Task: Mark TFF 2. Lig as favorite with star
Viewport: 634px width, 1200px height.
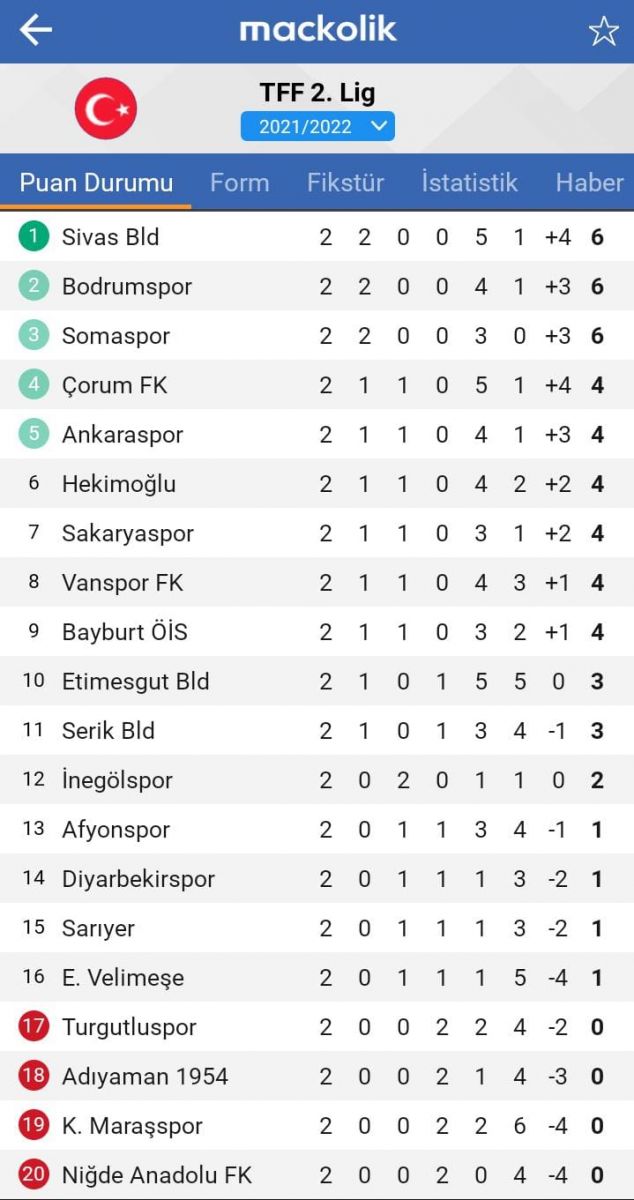Action: [603, 31]
